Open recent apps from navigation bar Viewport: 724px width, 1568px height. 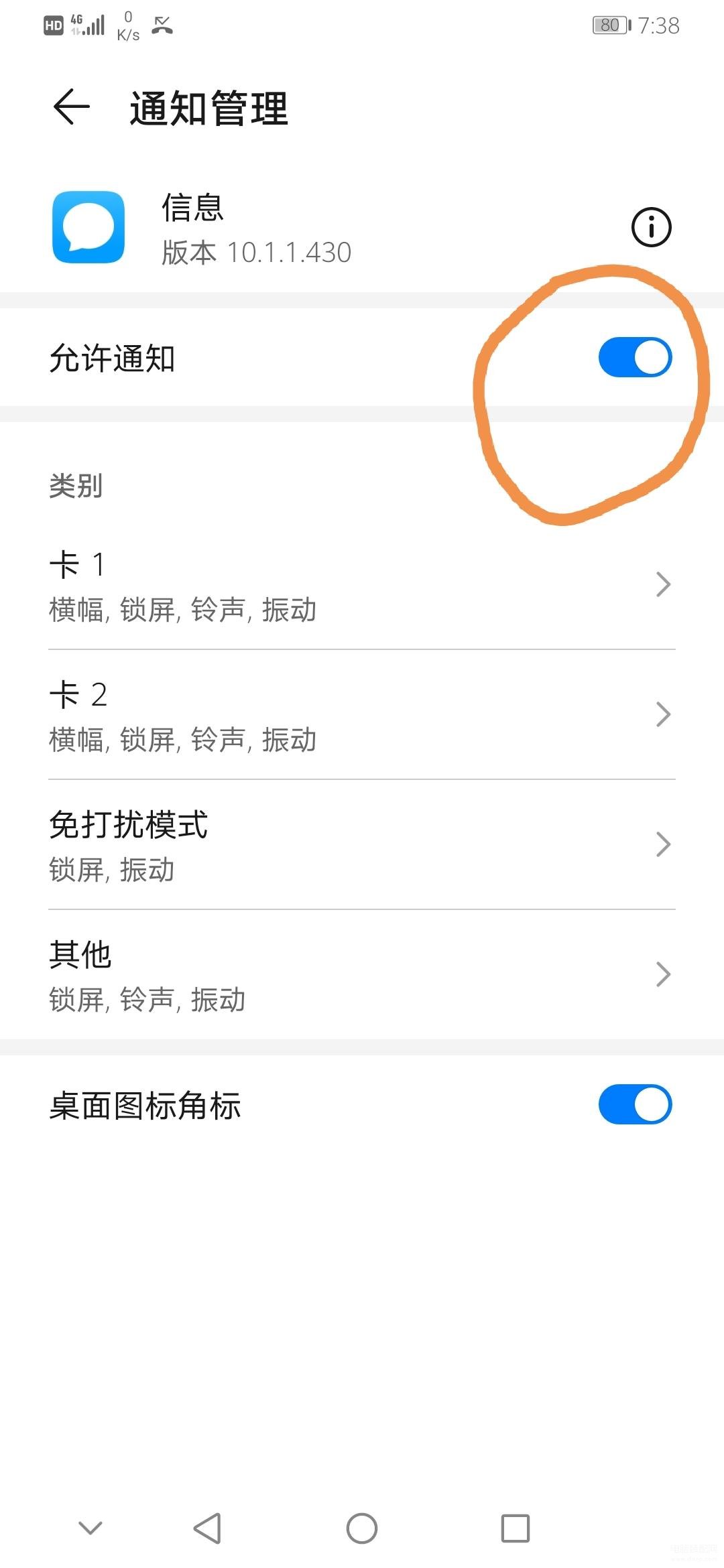pyautogui.click(x=515, y=1528)
